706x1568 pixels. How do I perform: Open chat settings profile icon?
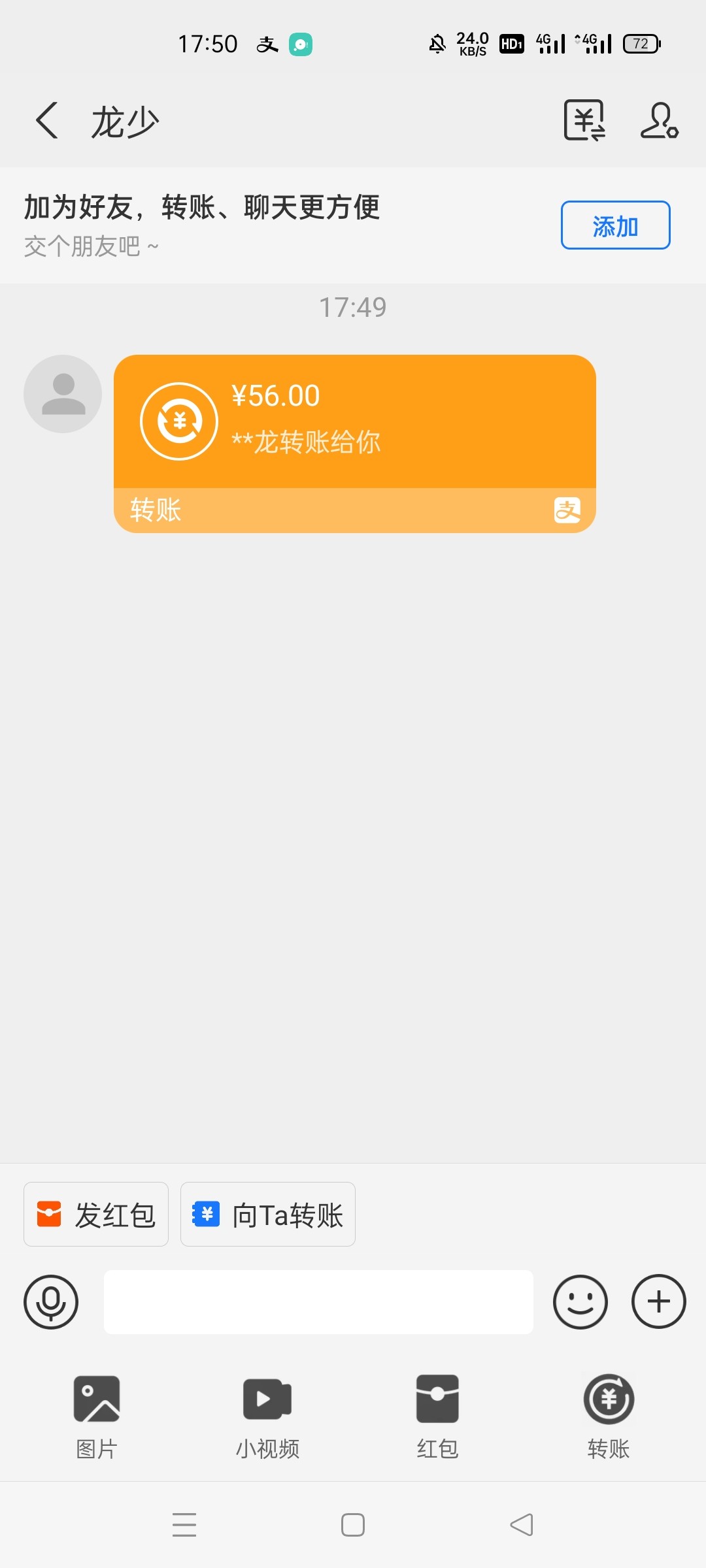pyautogui.click(x=659, y=121)
